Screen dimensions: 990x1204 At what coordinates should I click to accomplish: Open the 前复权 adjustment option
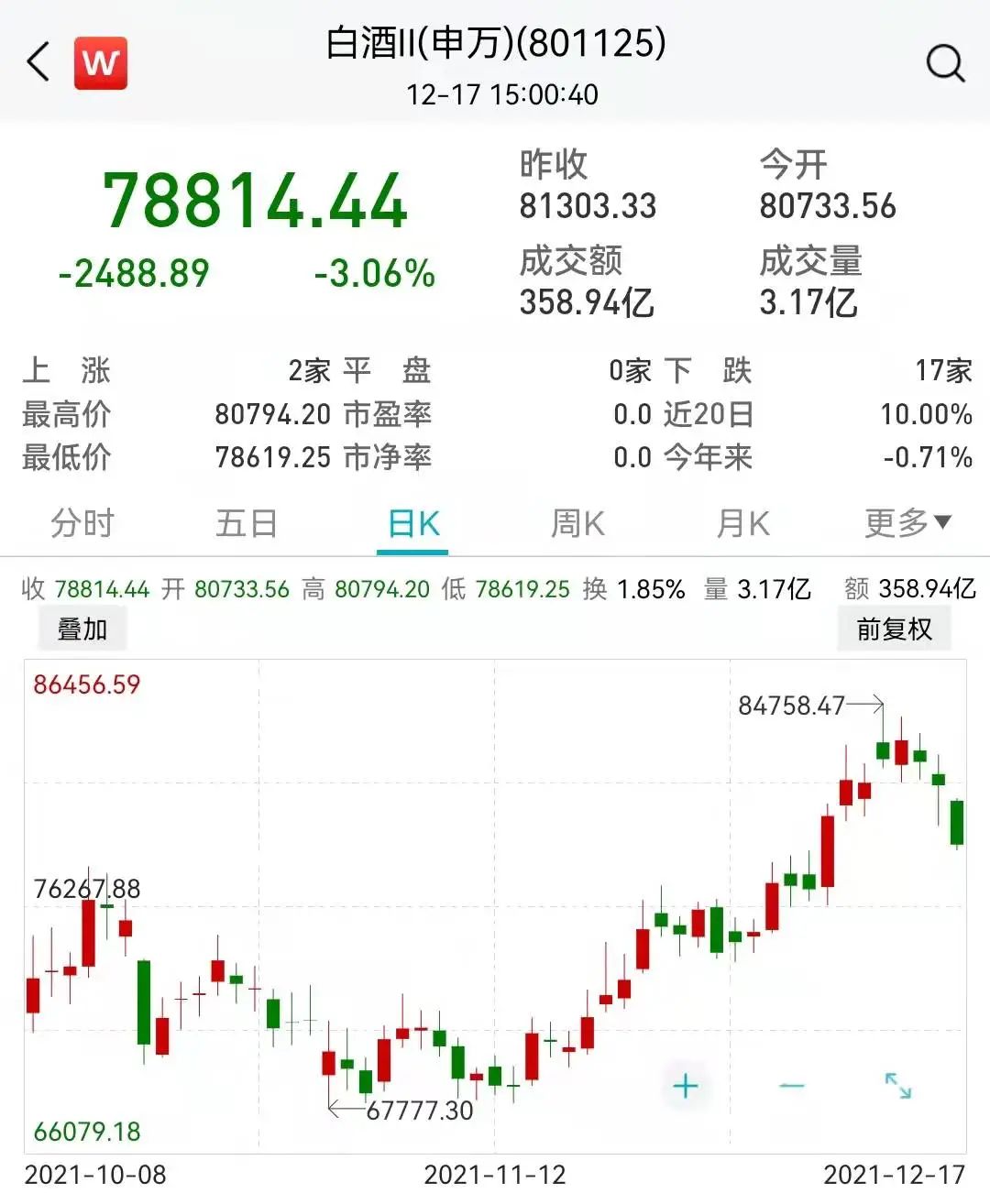[x=894, y=629]
